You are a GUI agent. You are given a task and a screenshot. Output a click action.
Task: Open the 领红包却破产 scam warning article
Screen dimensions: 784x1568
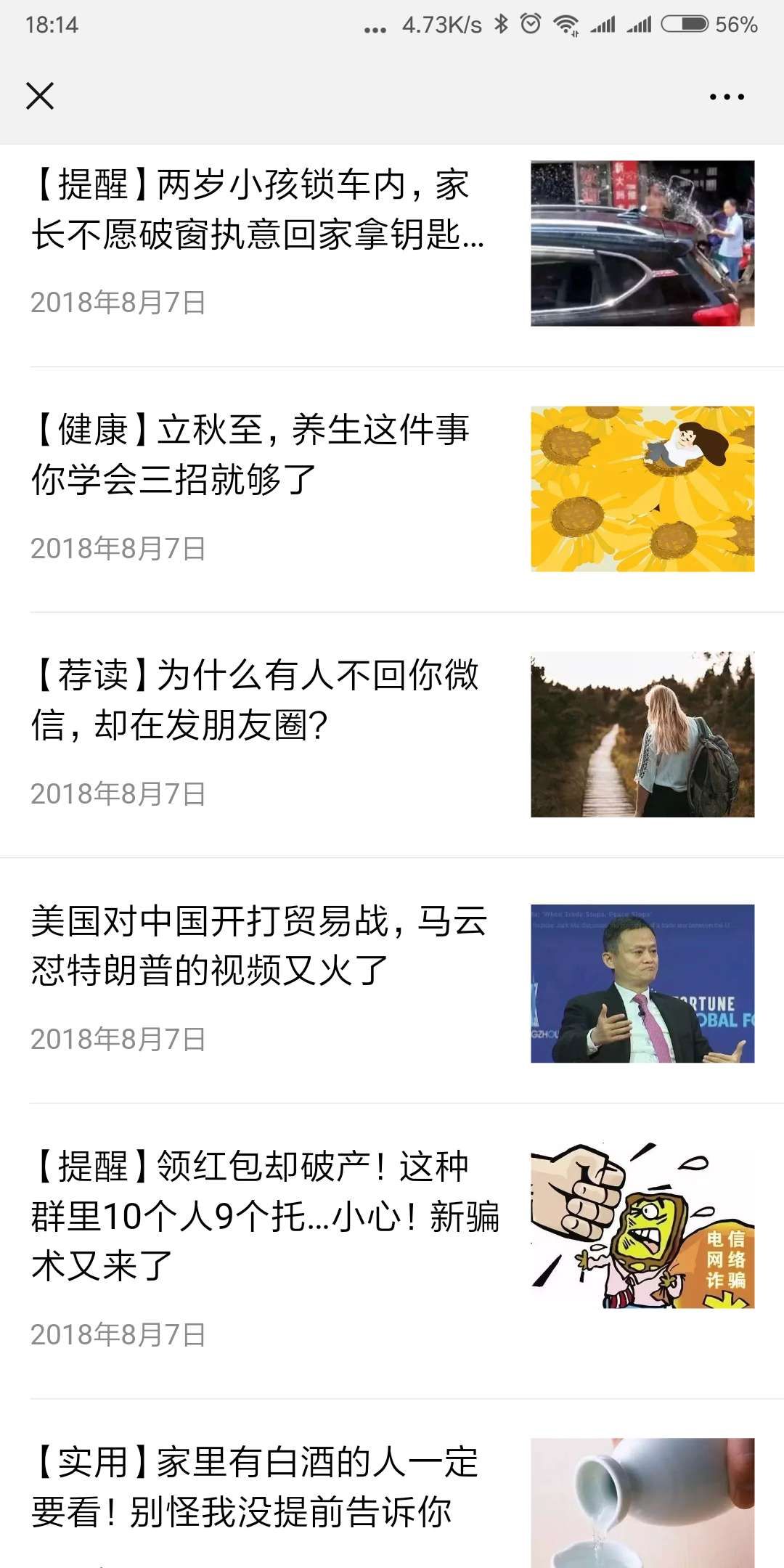[265, 1216]
